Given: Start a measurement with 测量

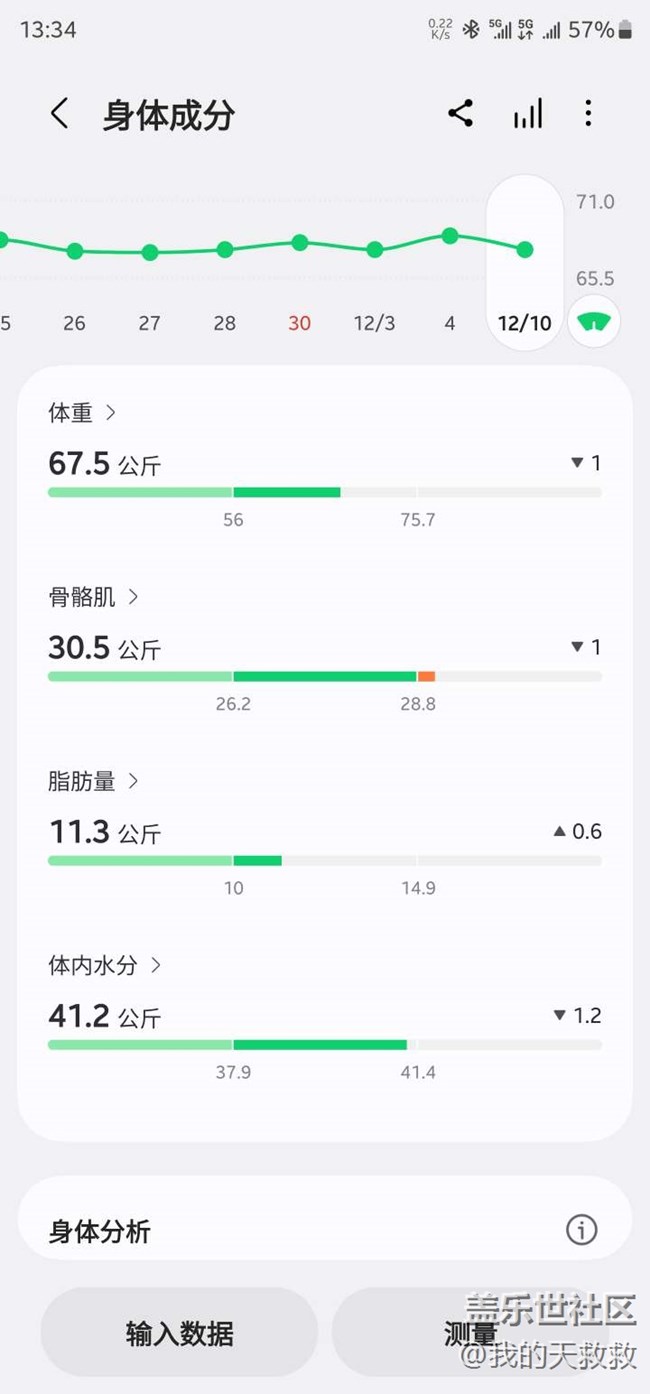Looking at the screenshot, I should coord(470,1332).
